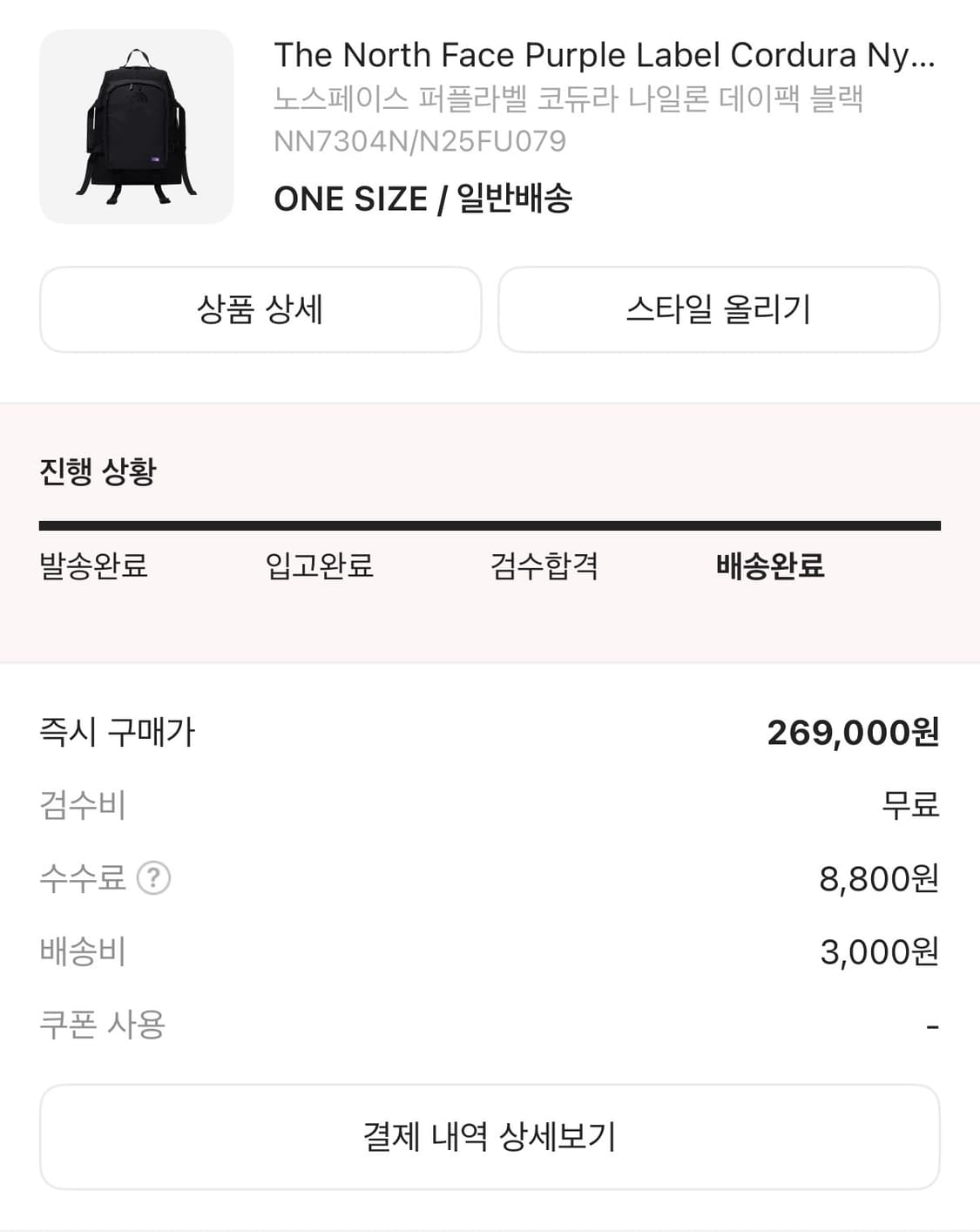Open 상품 상세 product details
The height and width of the screenshot is (1232, 980).
point(259,309)
